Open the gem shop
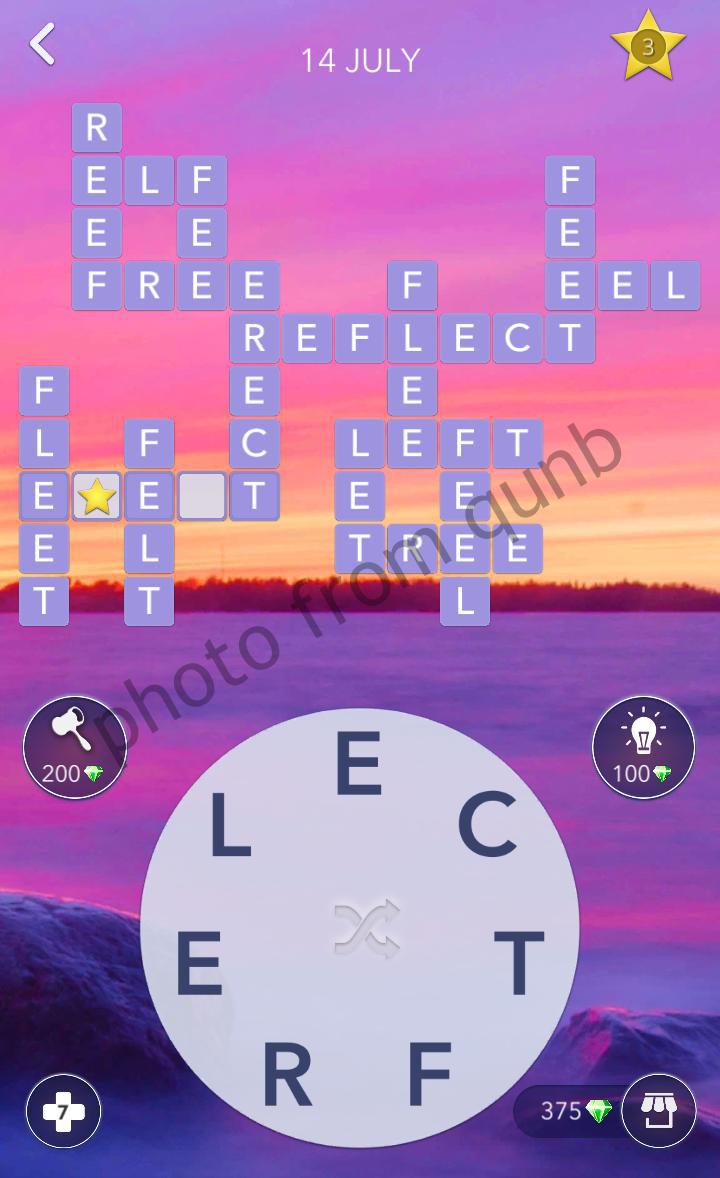720x1178 pixels. tap(658, 1110)
